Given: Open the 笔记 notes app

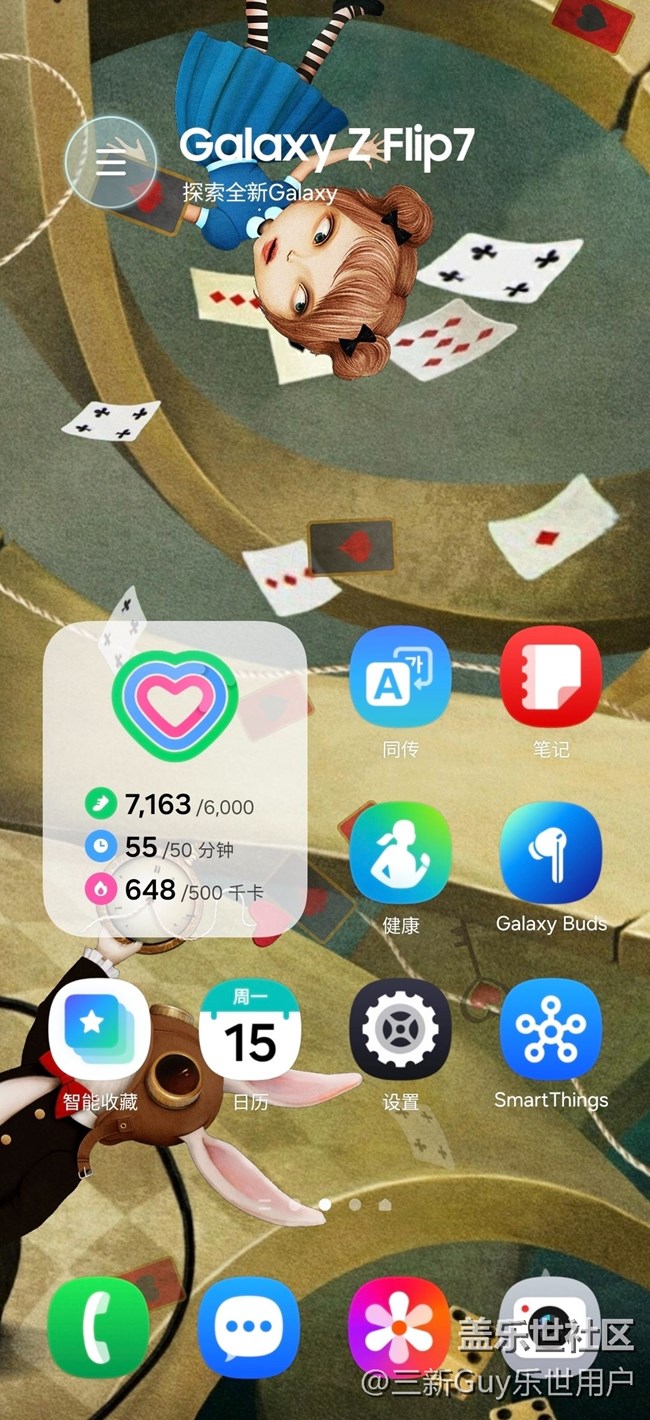Looking at the screenshot, I should point(550,677).
